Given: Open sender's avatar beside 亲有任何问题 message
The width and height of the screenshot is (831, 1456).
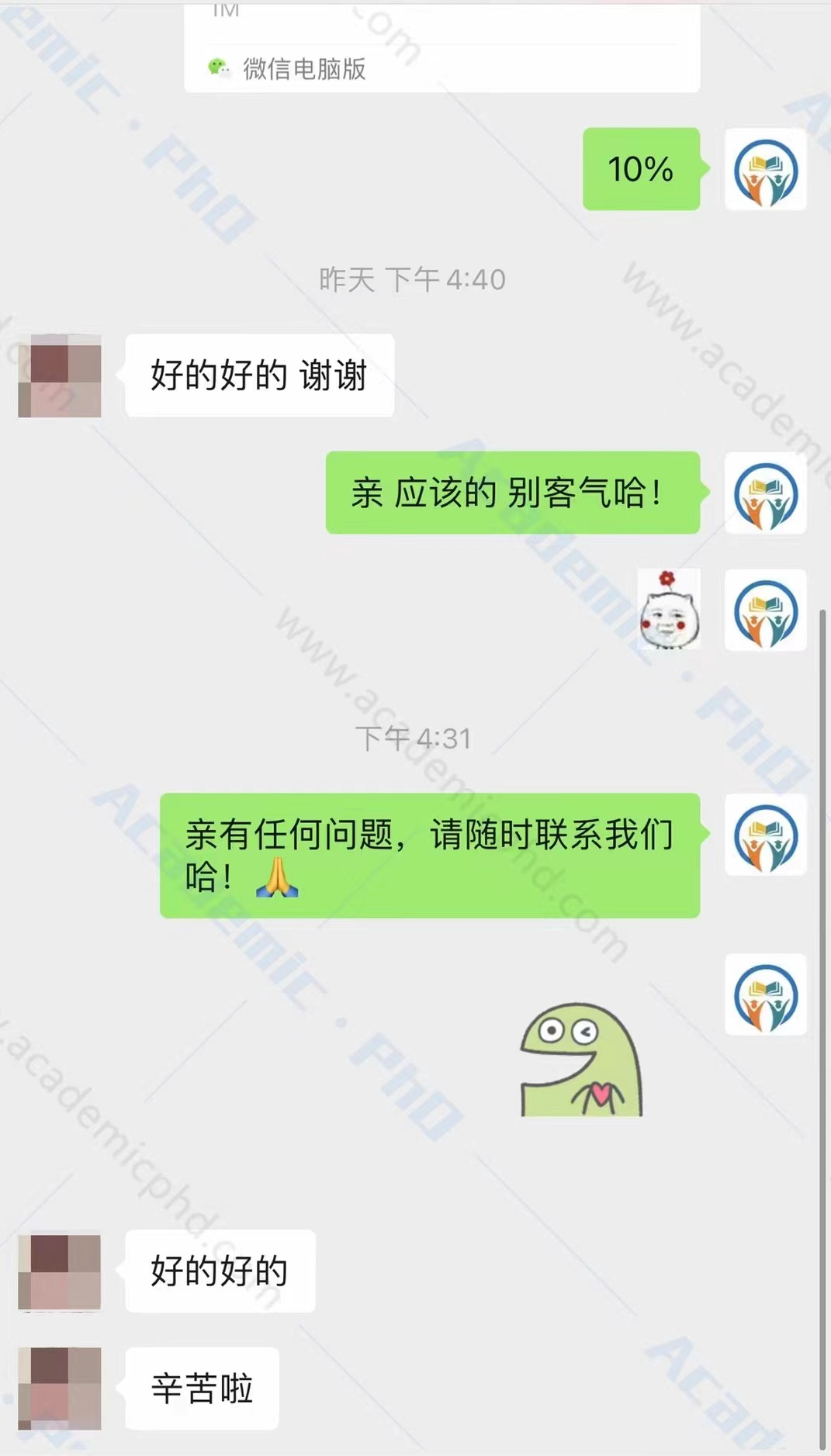Looking at the screenshot, I should (765, 836).
